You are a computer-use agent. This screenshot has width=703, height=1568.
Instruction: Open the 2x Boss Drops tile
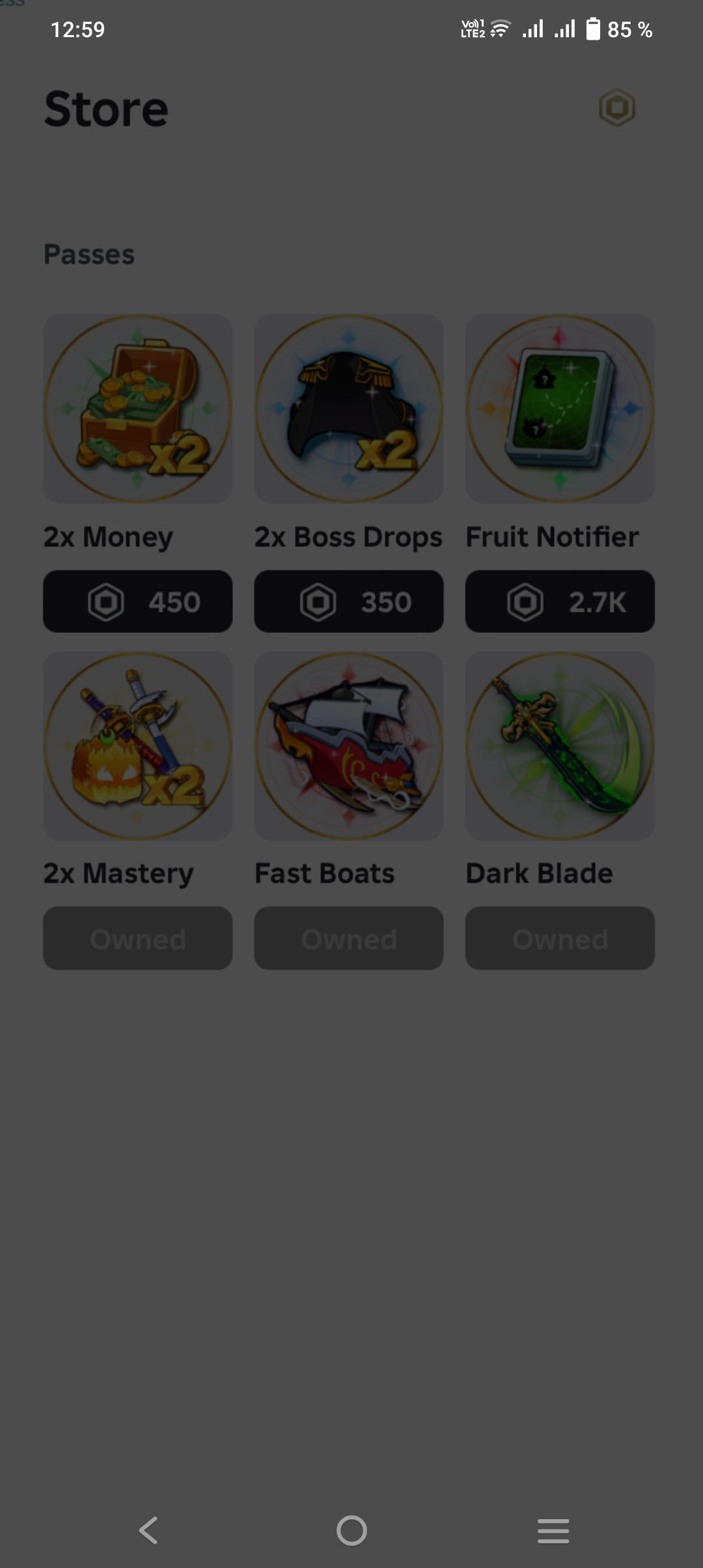click(348, 409)
